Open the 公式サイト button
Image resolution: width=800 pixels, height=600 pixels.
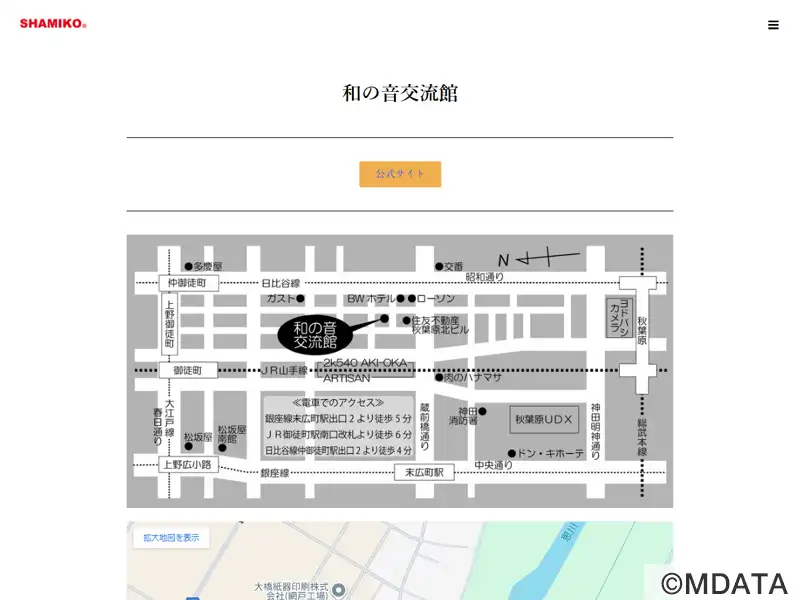coord(400,174)
